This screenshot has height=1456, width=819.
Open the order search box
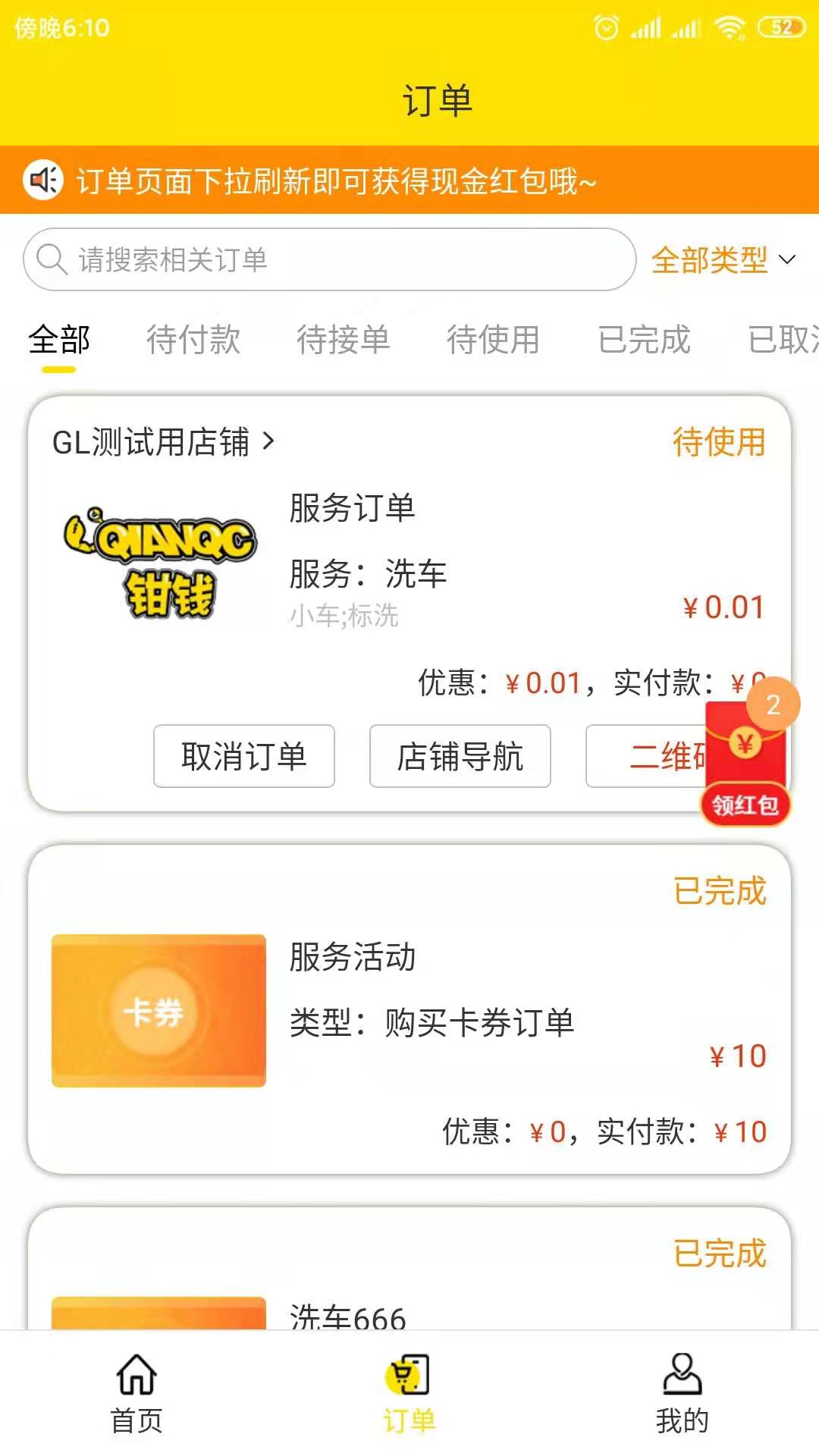[x=330, y=259]
